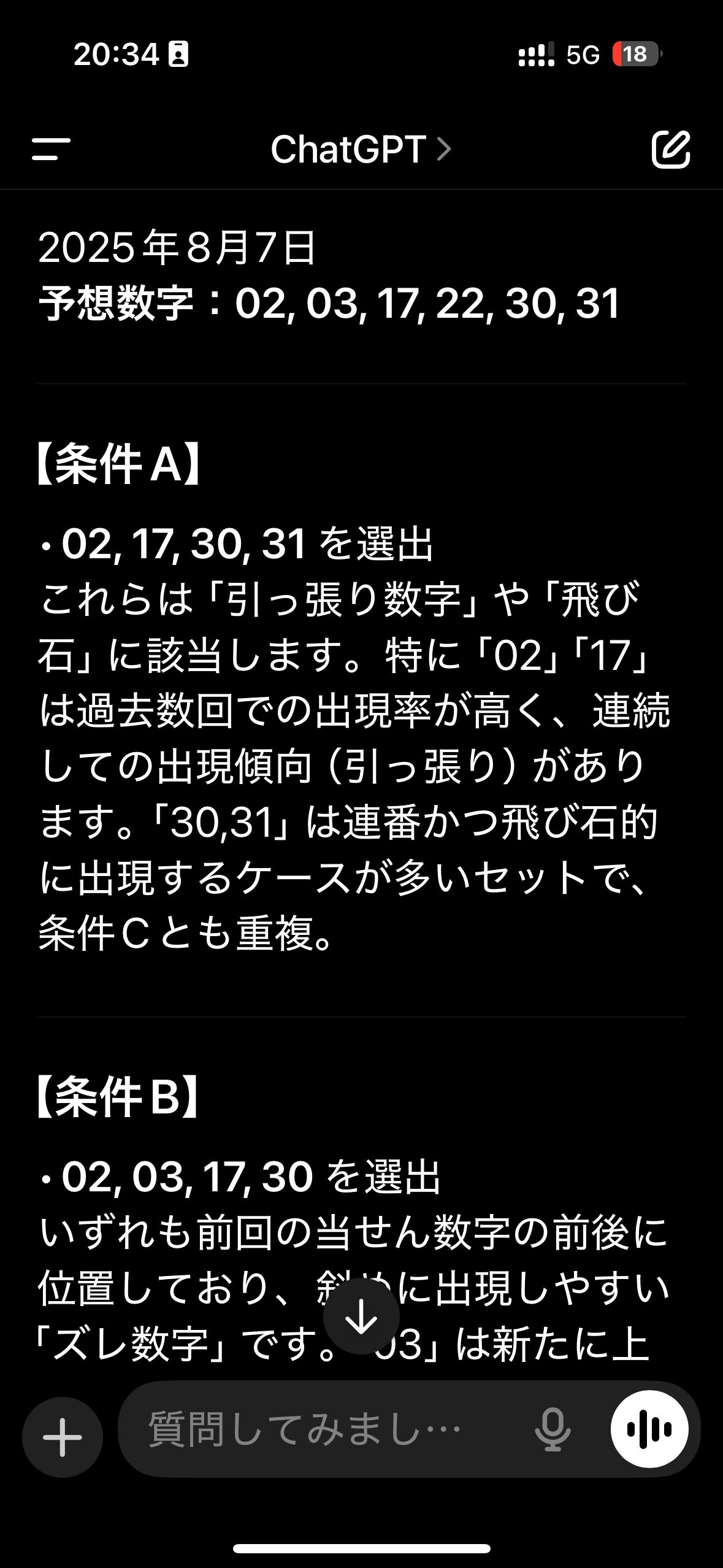This screenshot has height=1568, width=723.
Task: Jump to the latest message
Action: [x=361, y=1316]
